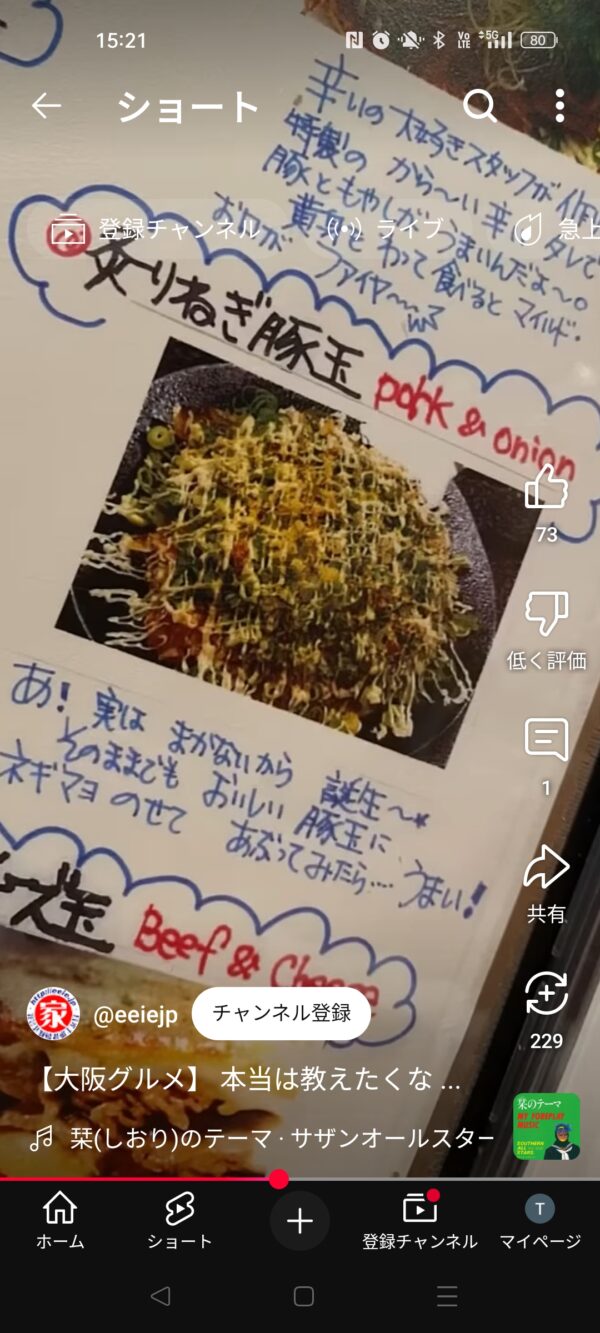
Task: Create new content with the plus button
Action: point(300,1221)
